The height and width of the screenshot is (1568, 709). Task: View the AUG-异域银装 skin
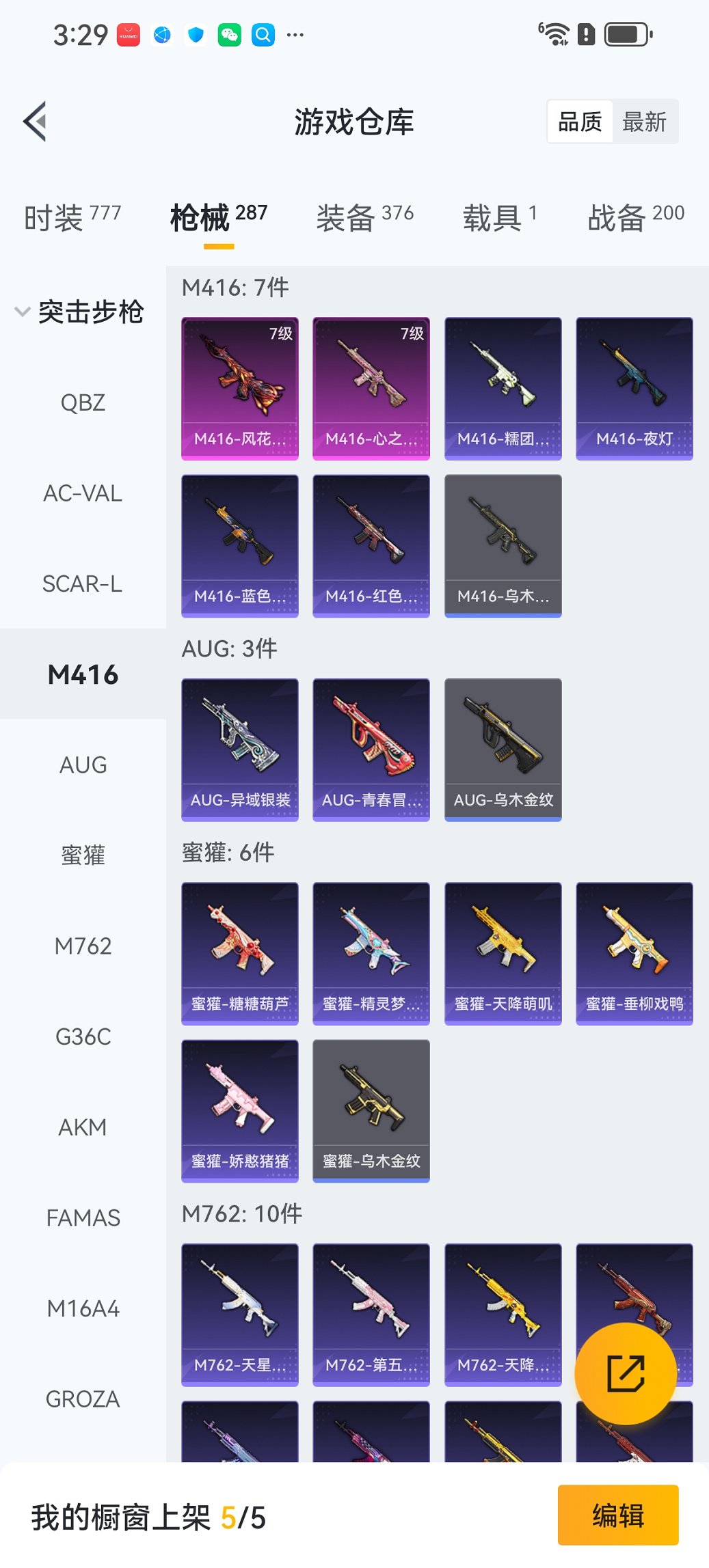pyautogui.click(x=240, y=749)
